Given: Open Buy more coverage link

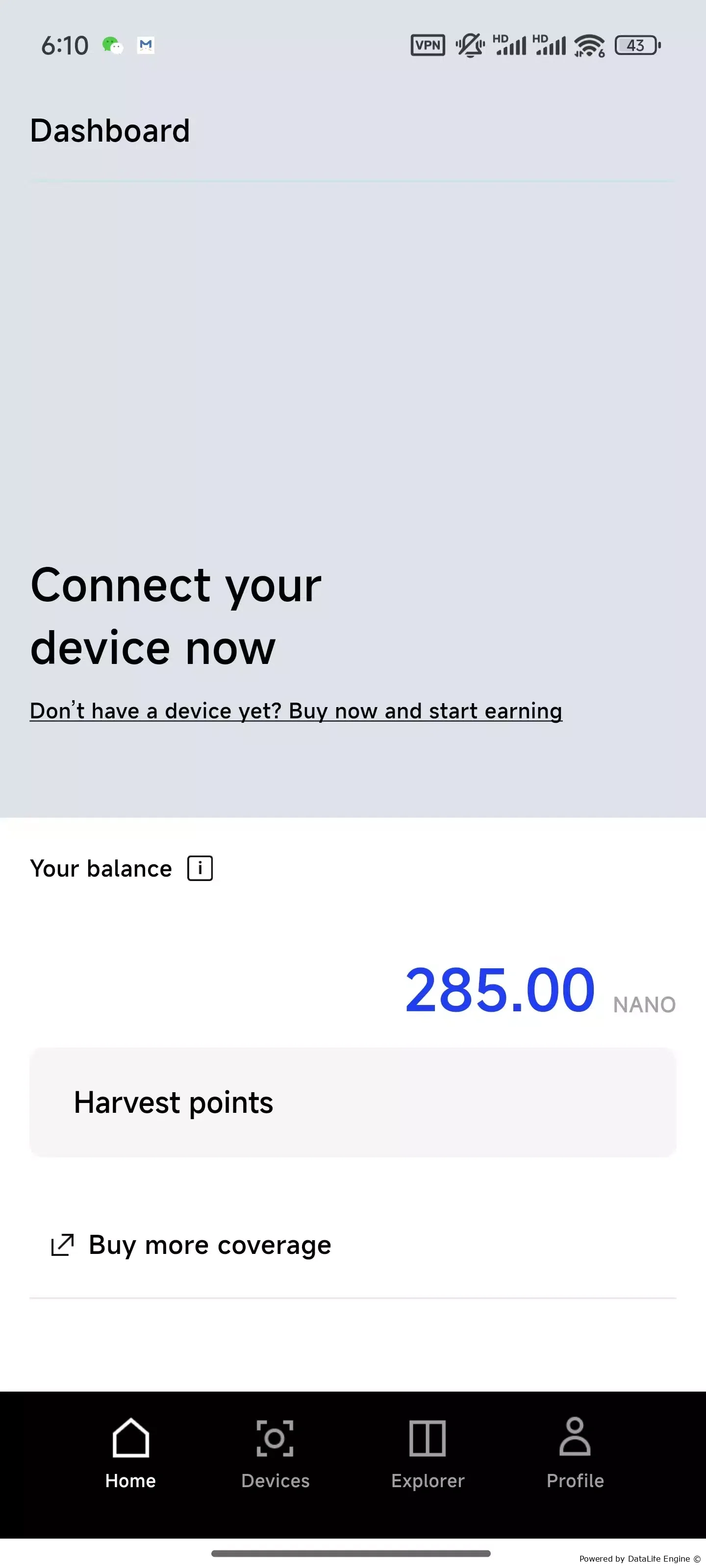Looking at the screenshot, I should click(x=191, y=1245).
